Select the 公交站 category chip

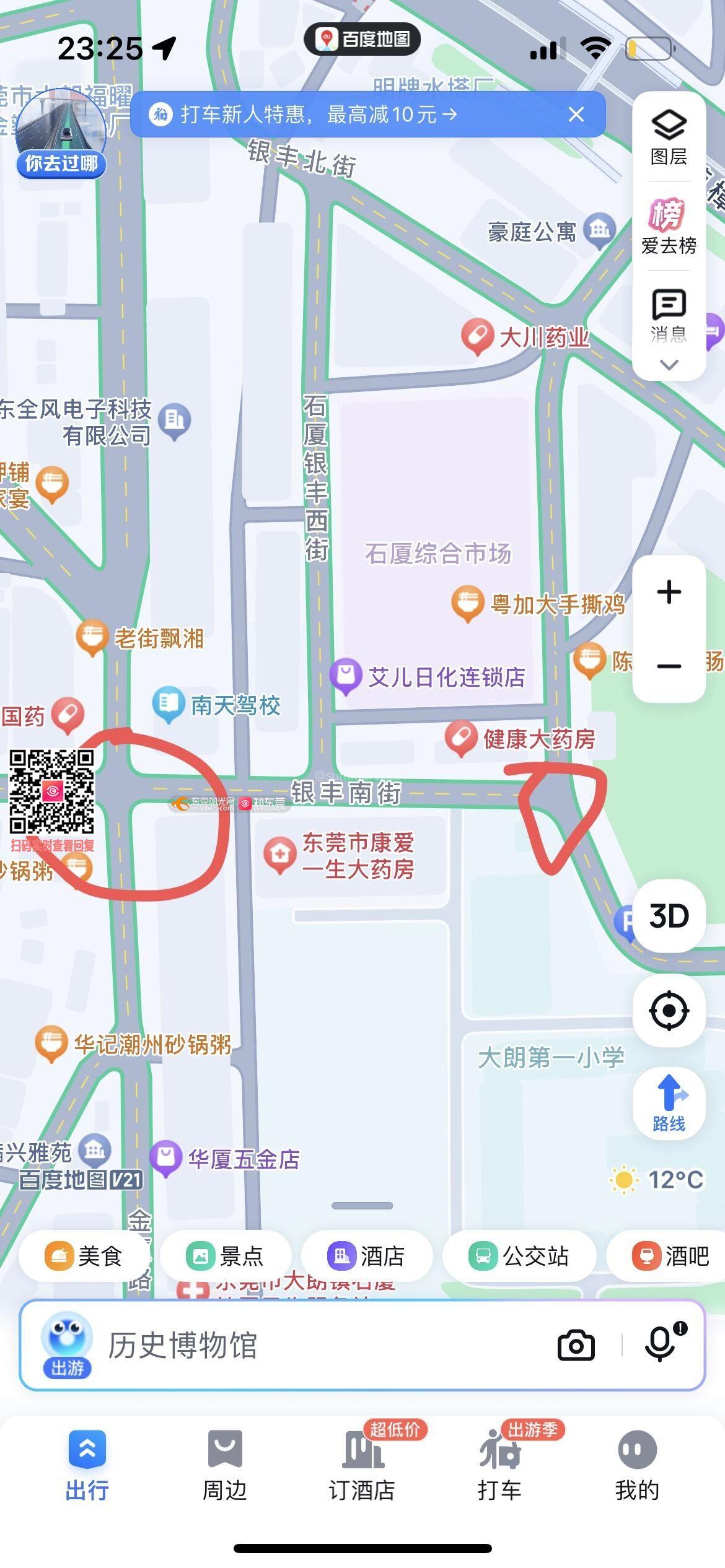click(x=519, y=1257)
